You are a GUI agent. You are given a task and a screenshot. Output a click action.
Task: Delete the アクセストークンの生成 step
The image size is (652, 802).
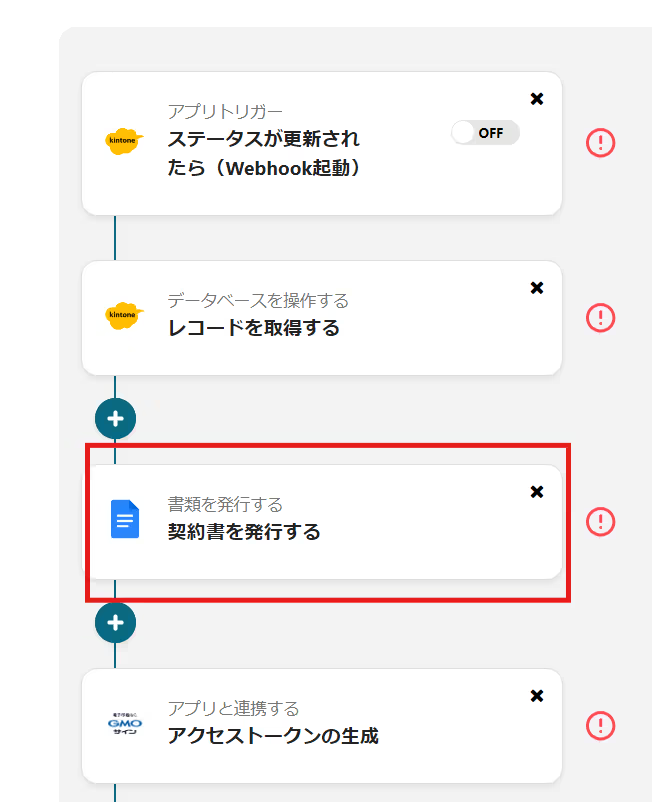[x=537, y=696]
